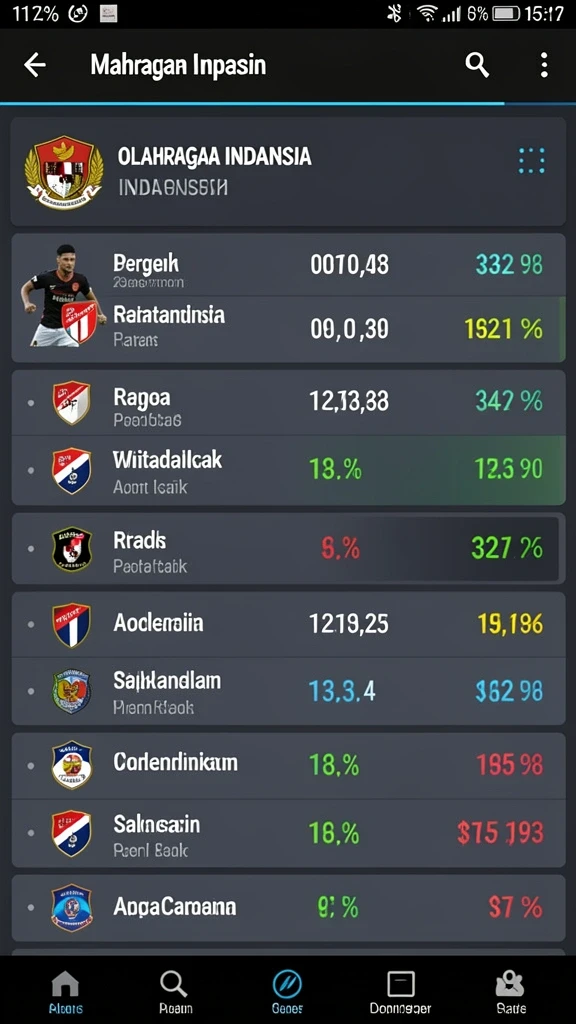Open the Corlenrdinkam team row
Image resolution: width=576 pixels, height=1024 pixels.
[288, 765]
